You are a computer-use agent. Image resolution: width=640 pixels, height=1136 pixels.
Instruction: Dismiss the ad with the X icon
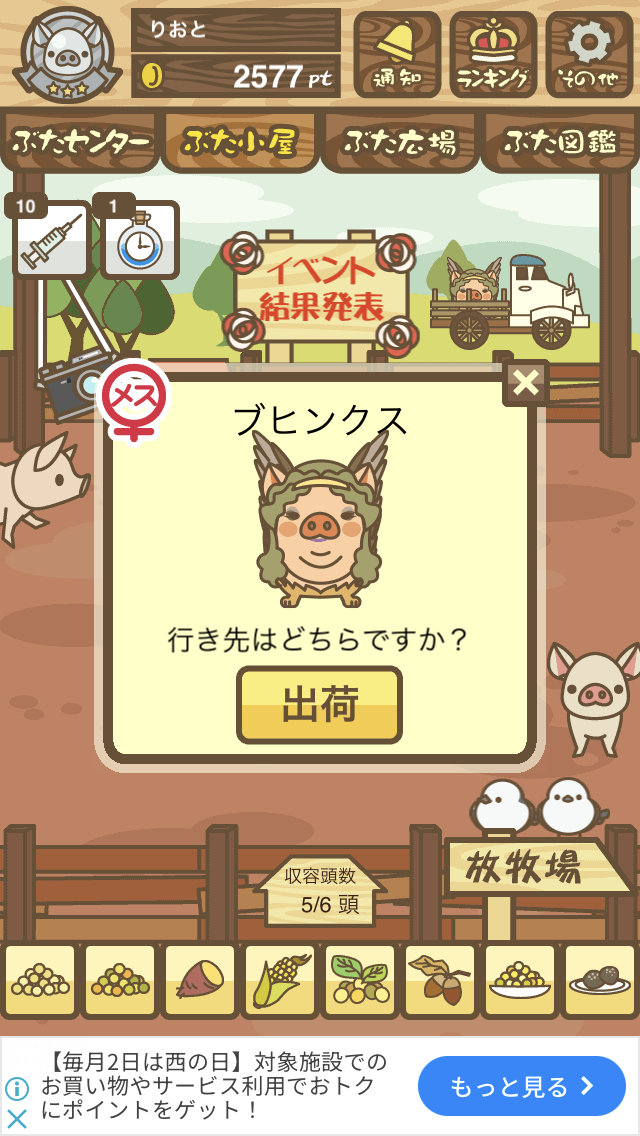[x=17, y=1118]
